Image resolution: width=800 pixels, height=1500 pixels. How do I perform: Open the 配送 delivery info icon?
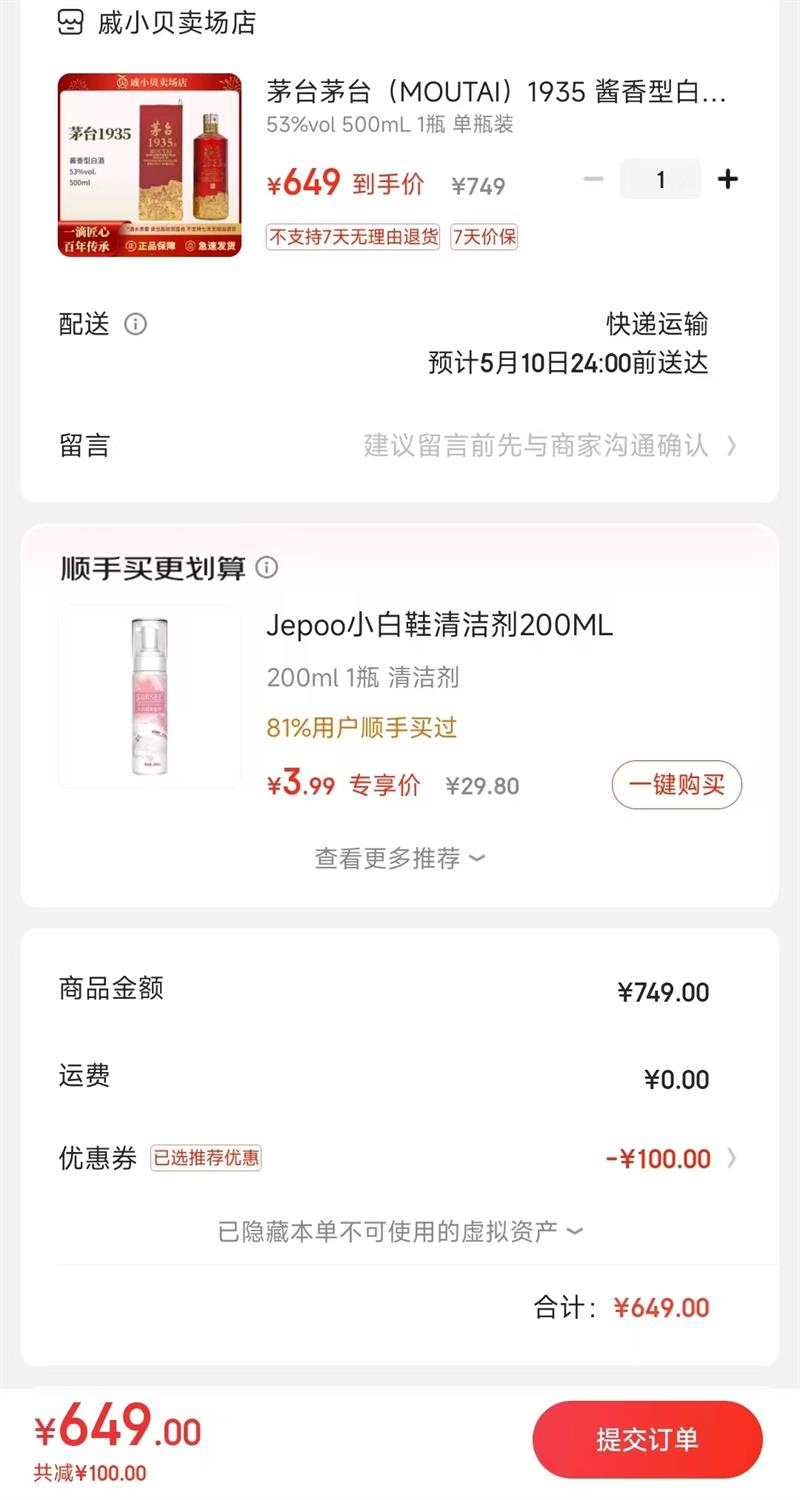coord(135,324)
